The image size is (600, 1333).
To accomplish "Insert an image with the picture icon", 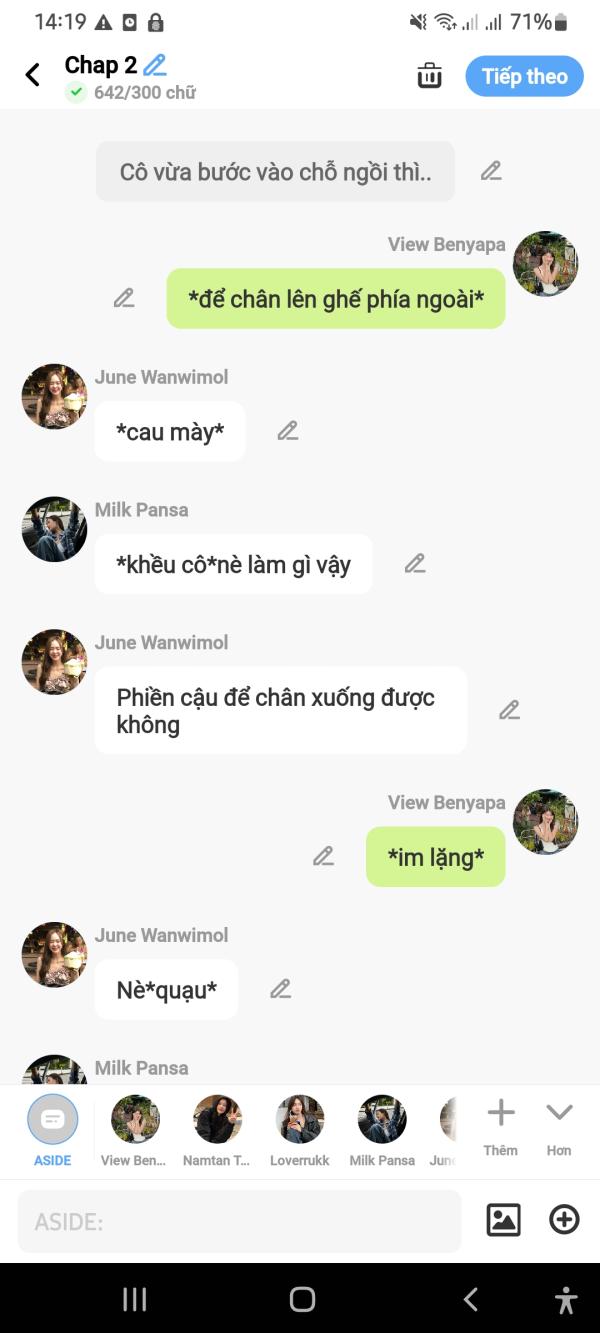I will (x=503, y=1220).
